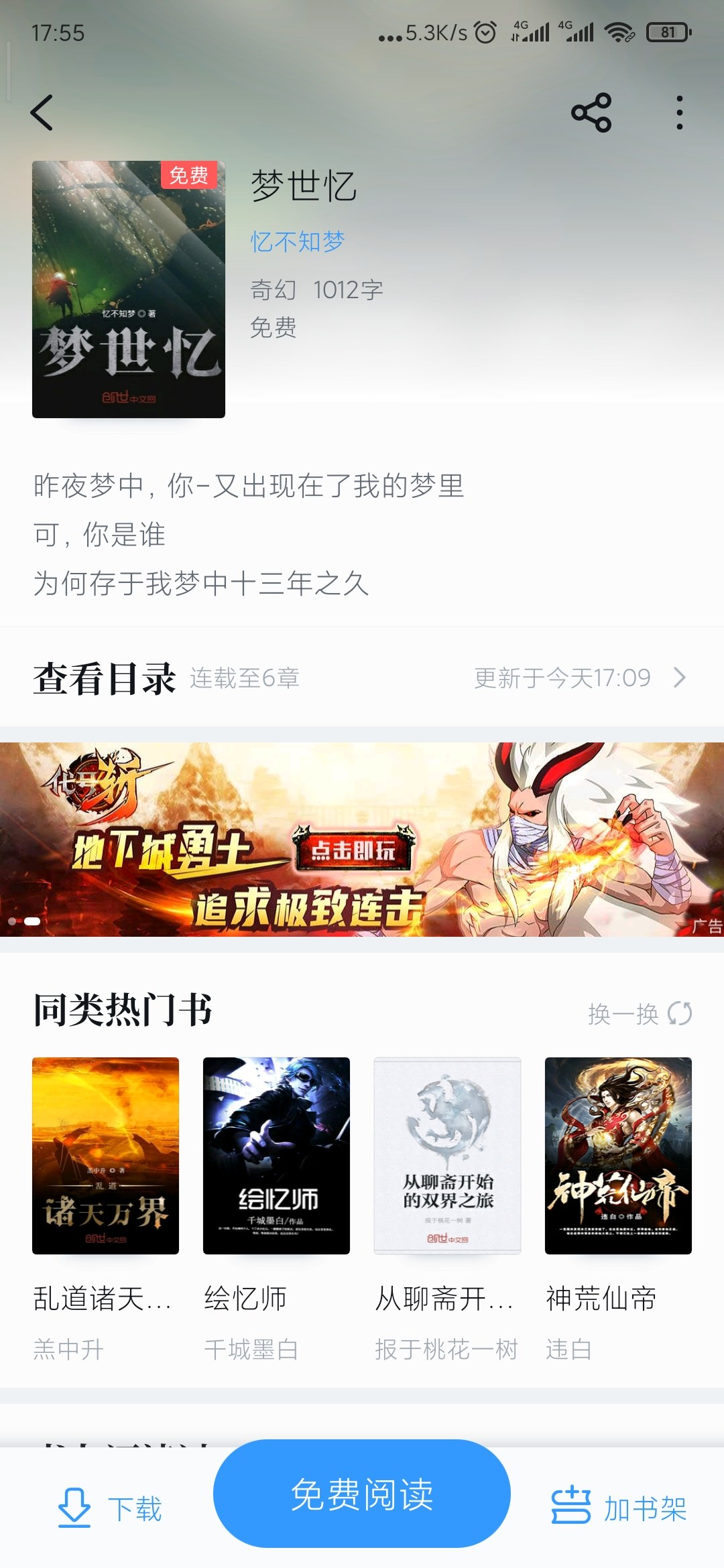Open the three-dot overflow menu
Viewport: 724px width, 1568px height.
679,113
